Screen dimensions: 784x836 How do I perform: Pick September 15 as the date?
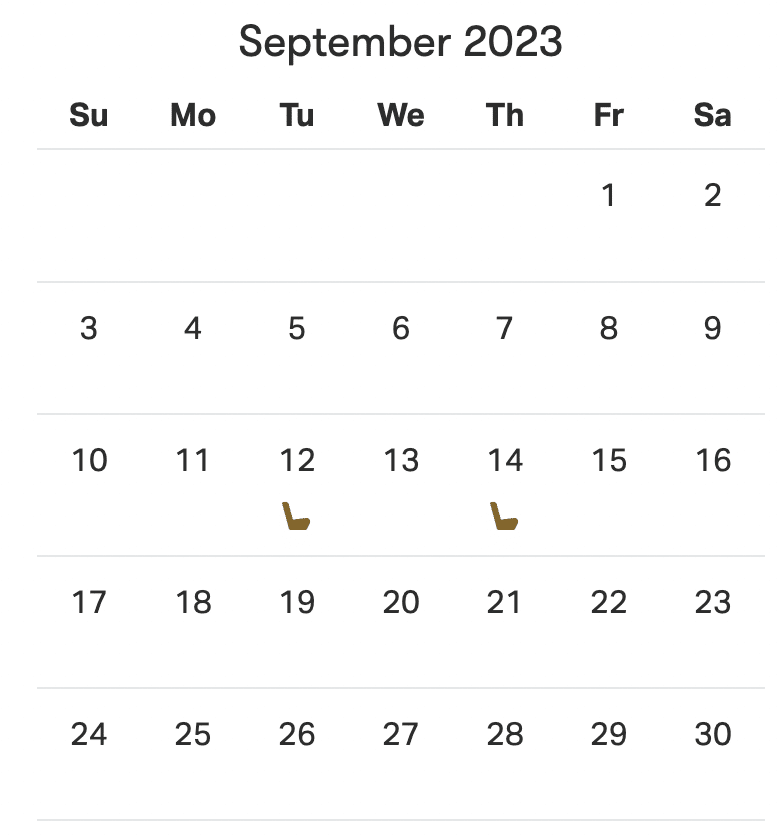pyautogui.click(x=608, y=461)
